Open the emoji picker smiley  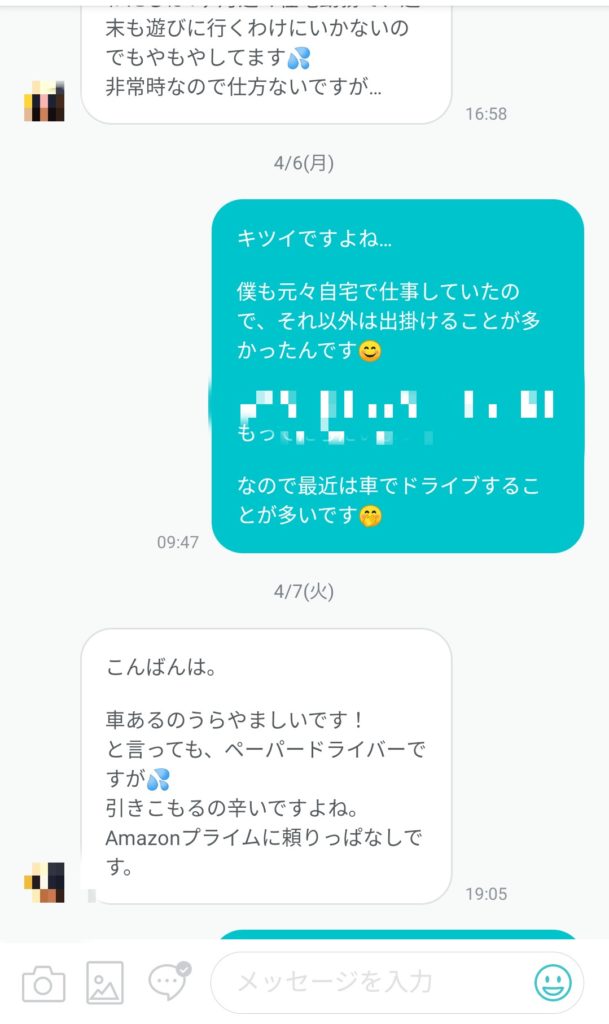click(553, 982)
